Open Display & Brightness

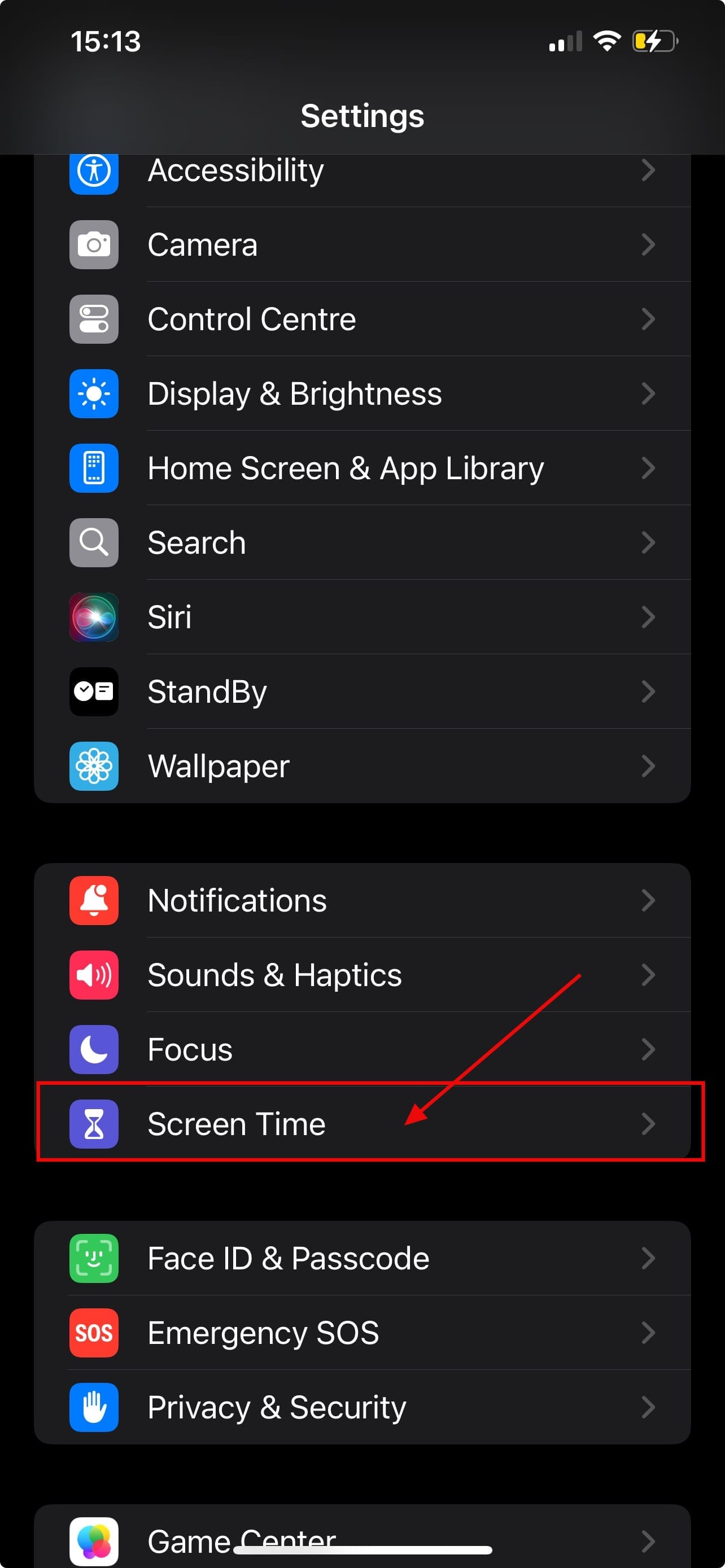[361, 394]
